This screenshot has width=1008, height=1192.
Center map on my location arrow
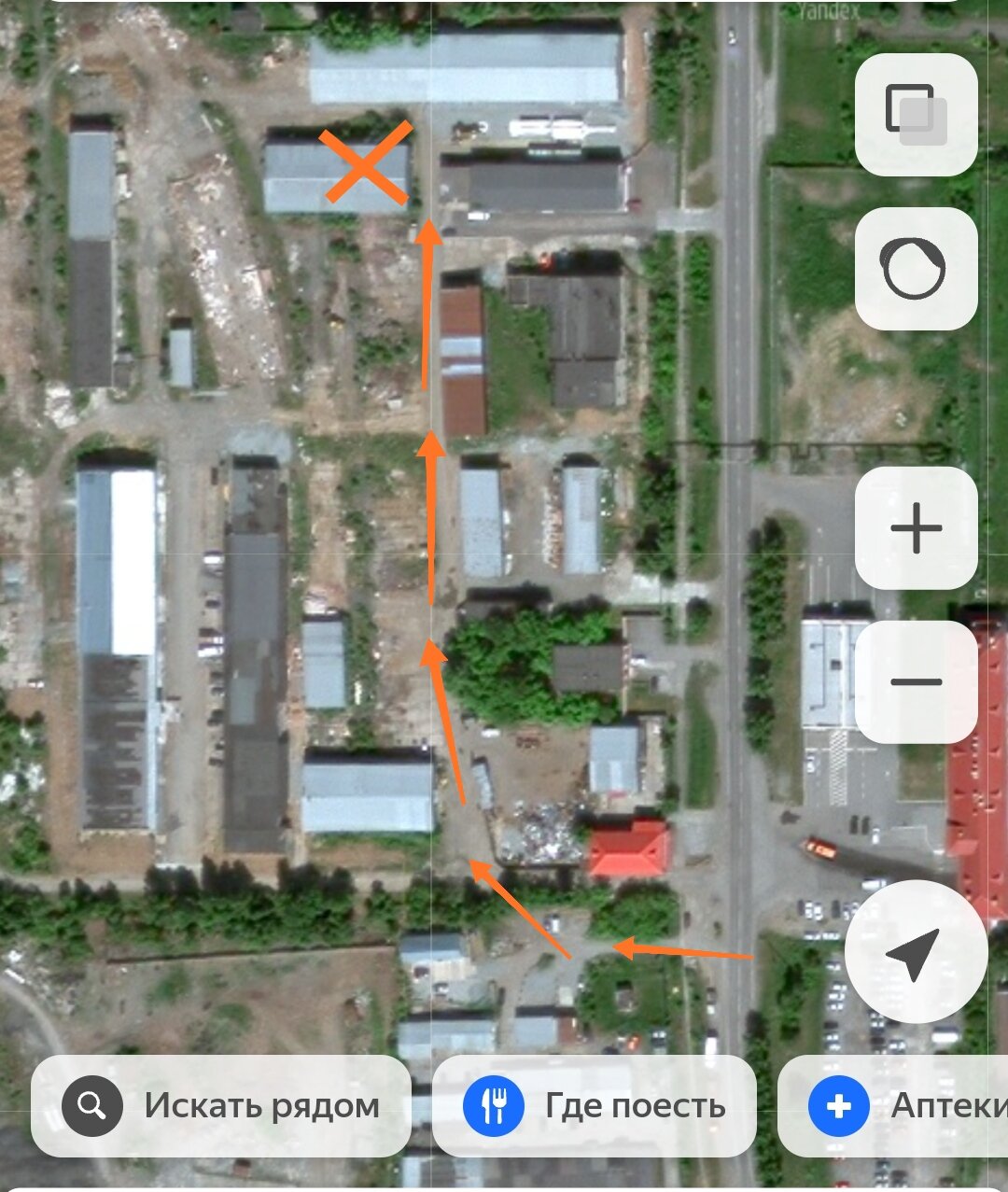(x=916, y=952)
